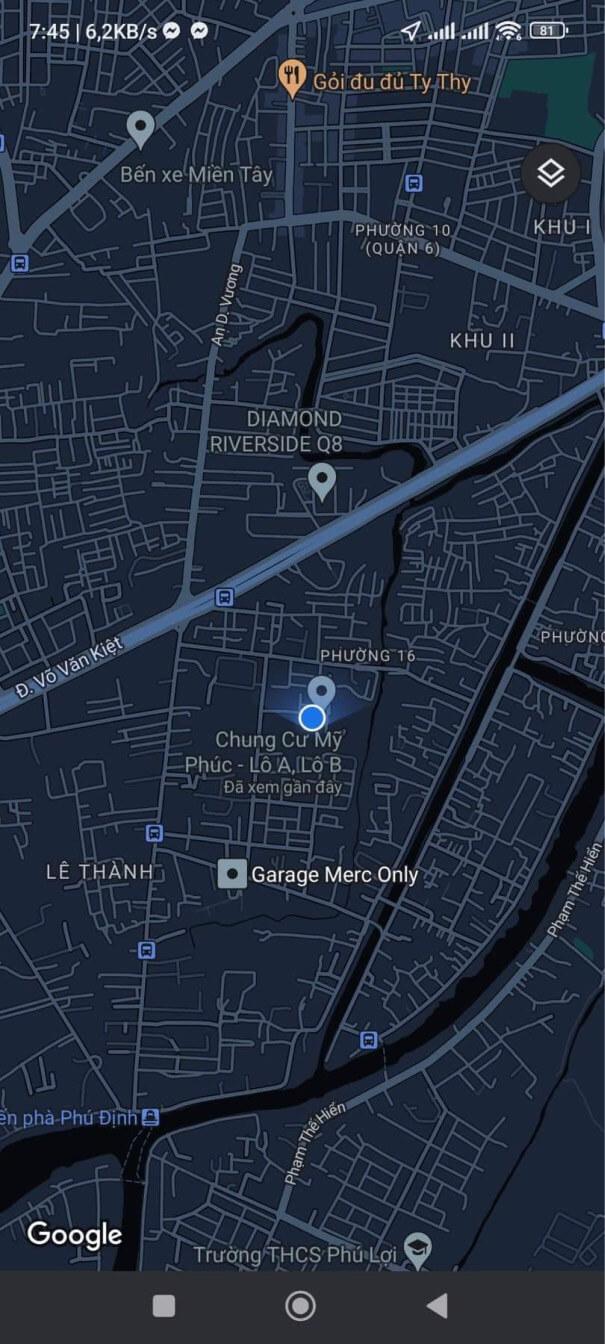
Task: Go to the home screen
Action: coord(300,1305)
